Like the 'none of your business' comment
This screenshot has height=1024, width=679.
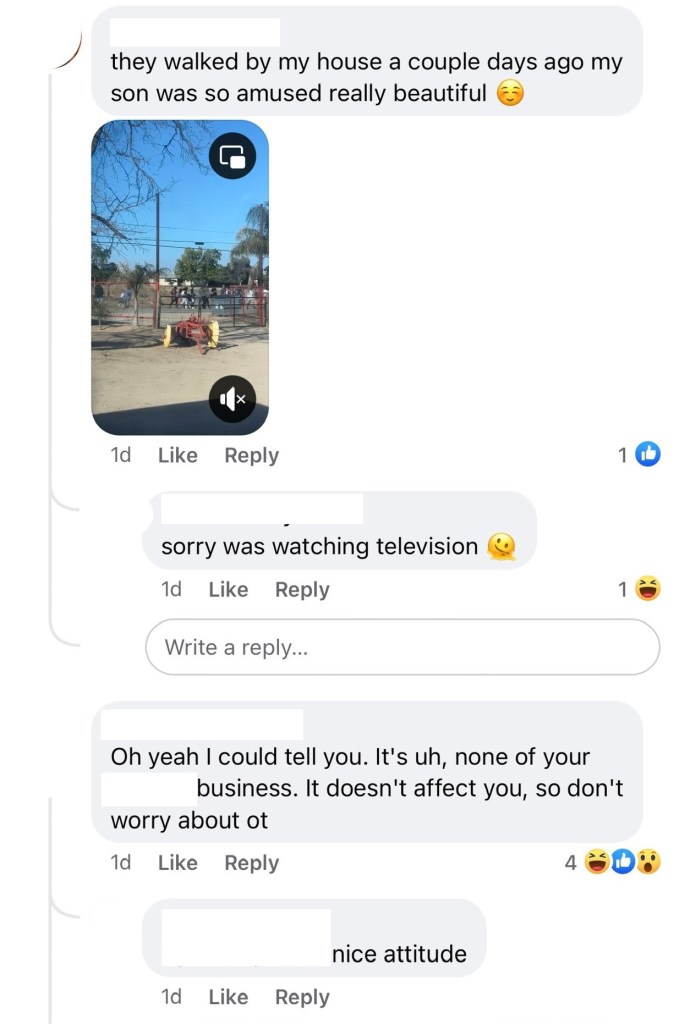tap(178, 862)
